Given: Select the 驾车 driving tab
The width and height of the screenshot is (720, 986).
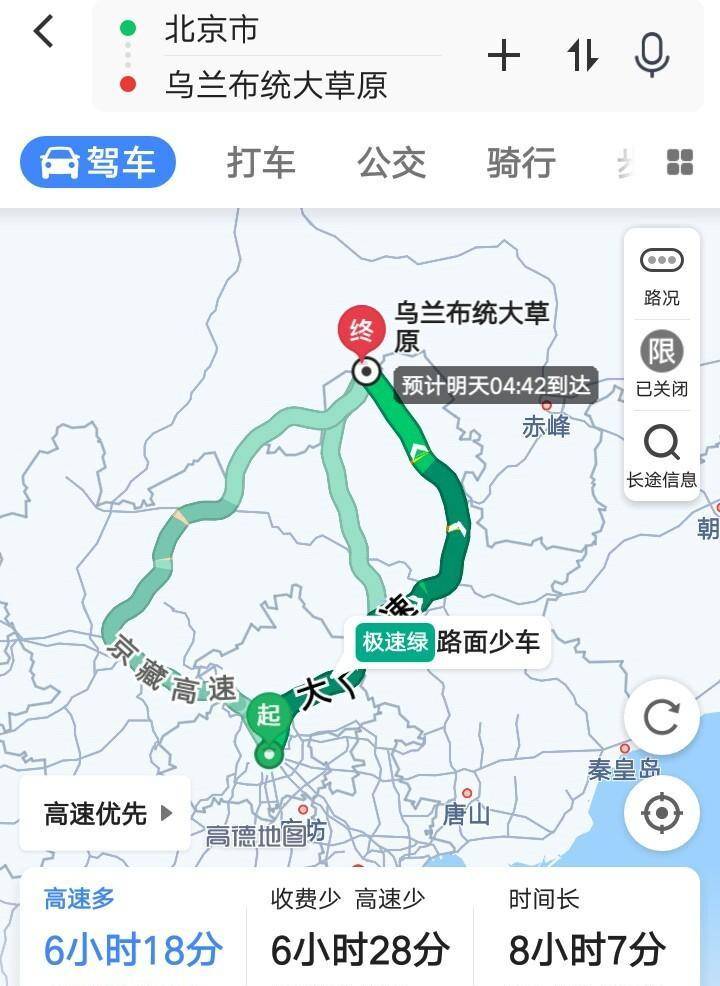Looking at the screenshot, I should tap(98, 162).
